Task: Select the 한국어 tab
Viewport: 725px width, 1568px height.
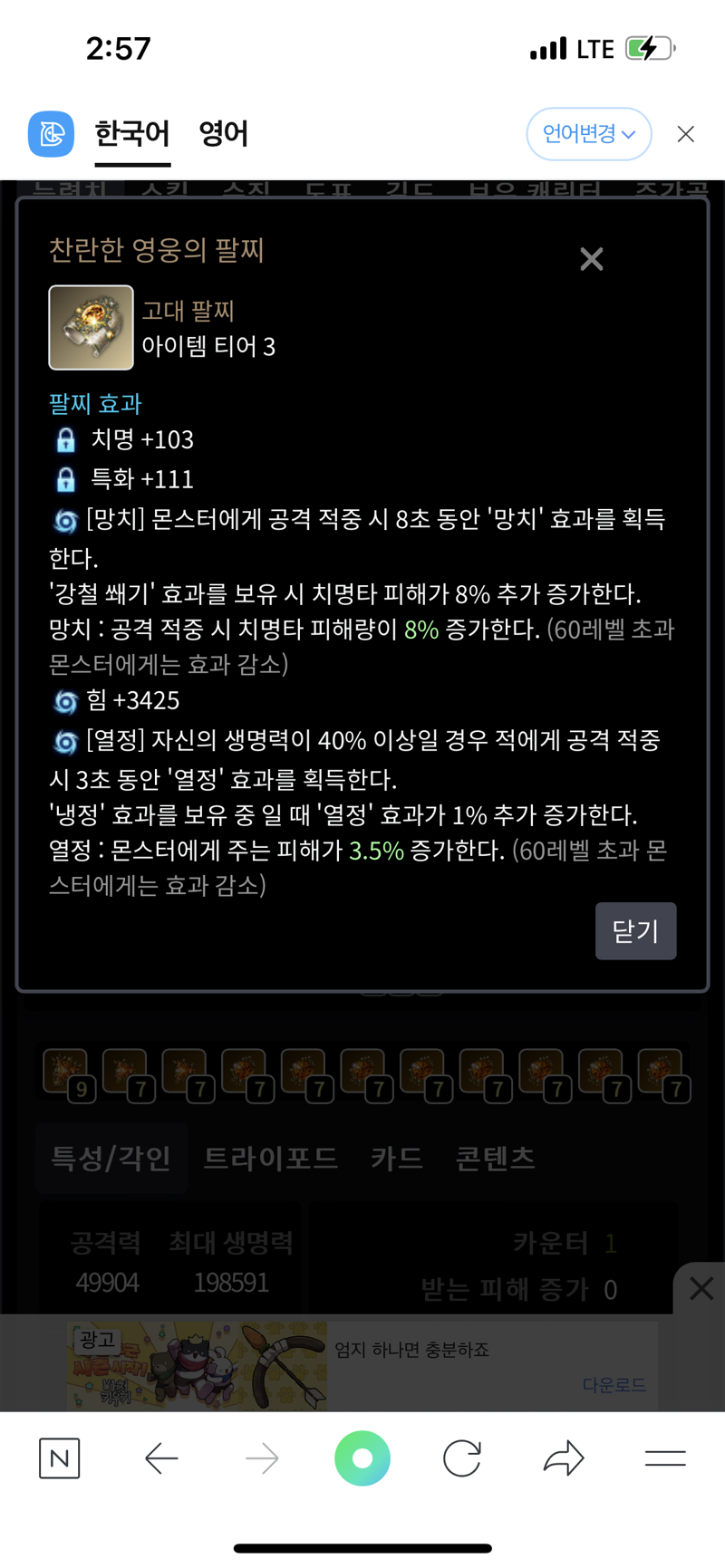Action: 132,134
